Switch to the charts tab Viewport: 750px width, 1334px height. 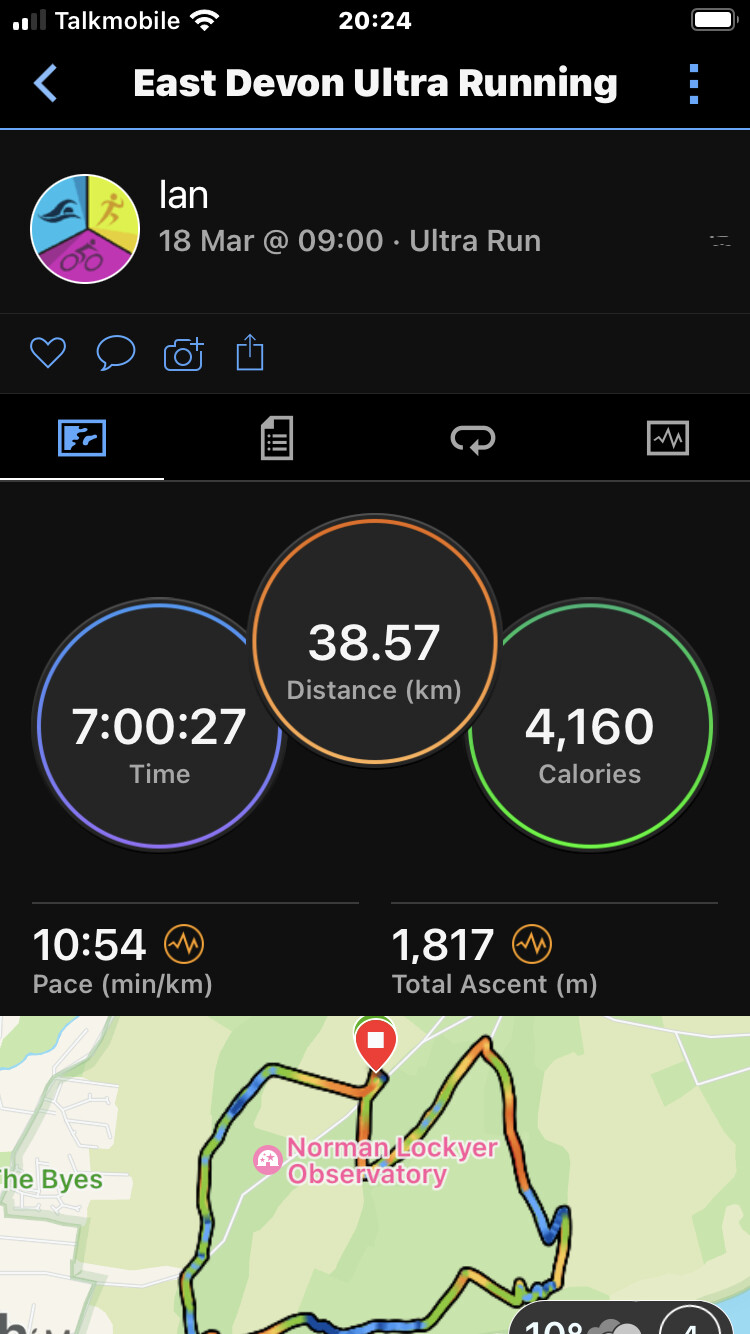point(668,438)
